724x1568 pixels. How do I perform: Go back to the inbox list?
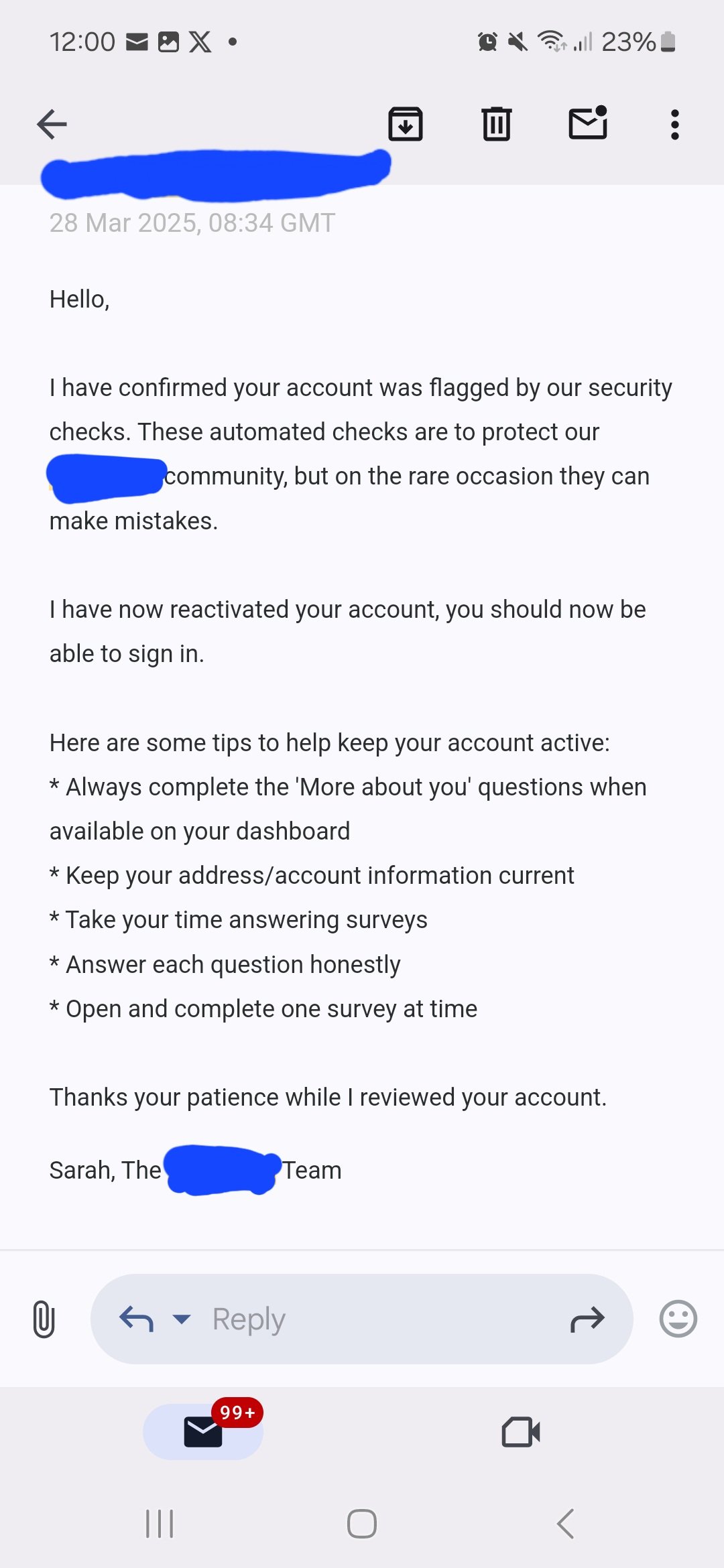pos(52,125)
